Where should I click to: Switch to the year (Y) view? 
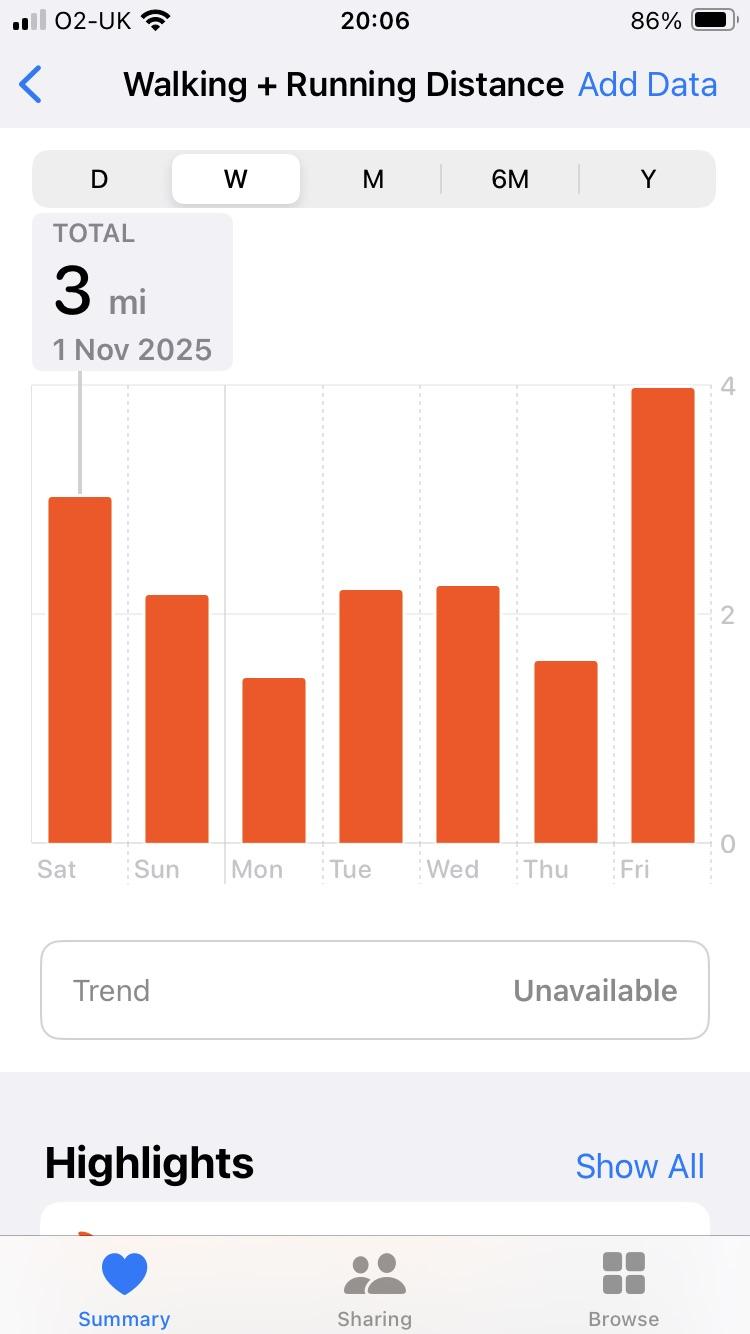(648, 179)
